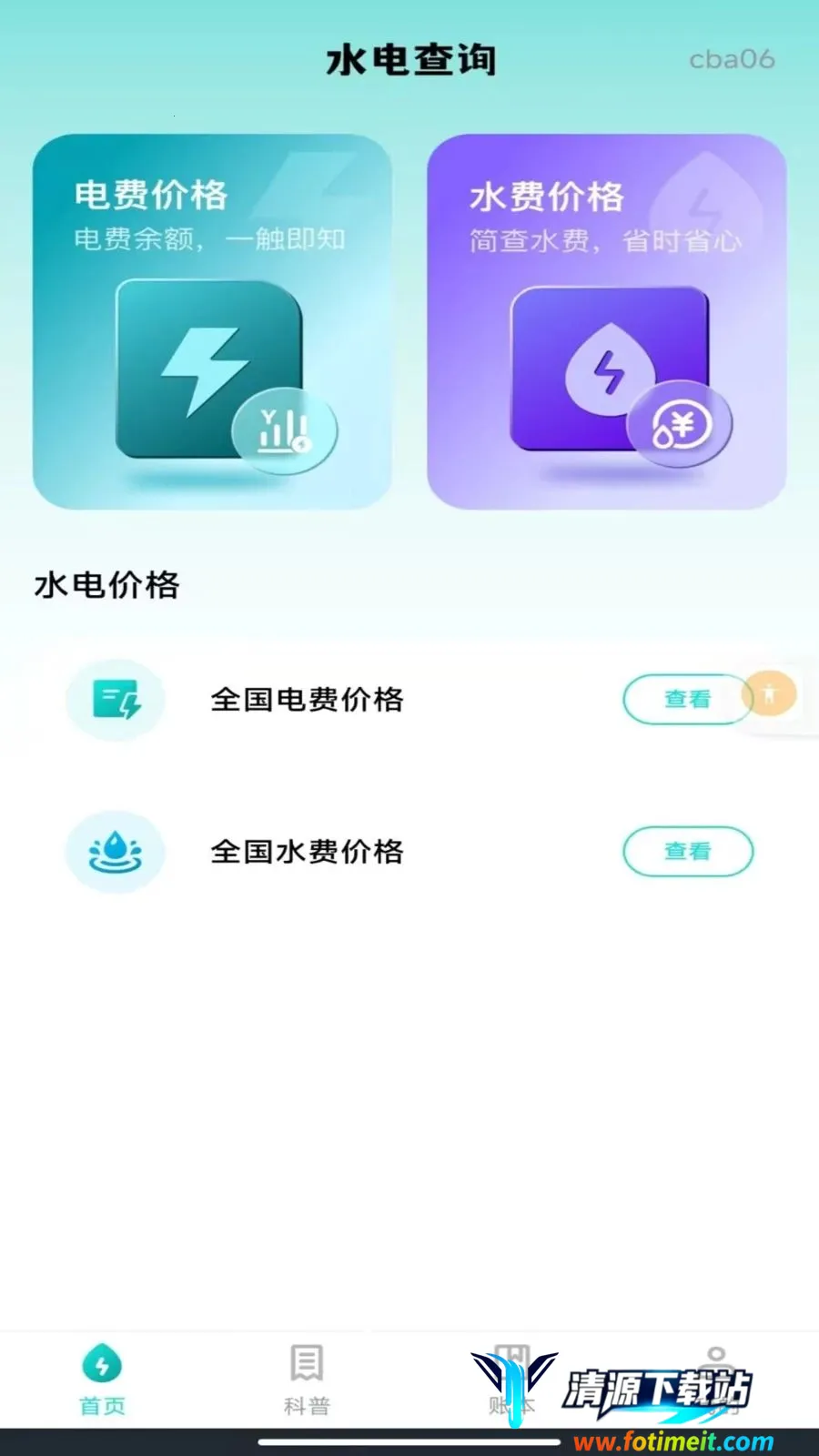Open the 全国电费价格 row
The image size is (819, 1456).
click(x=409, y=699)
